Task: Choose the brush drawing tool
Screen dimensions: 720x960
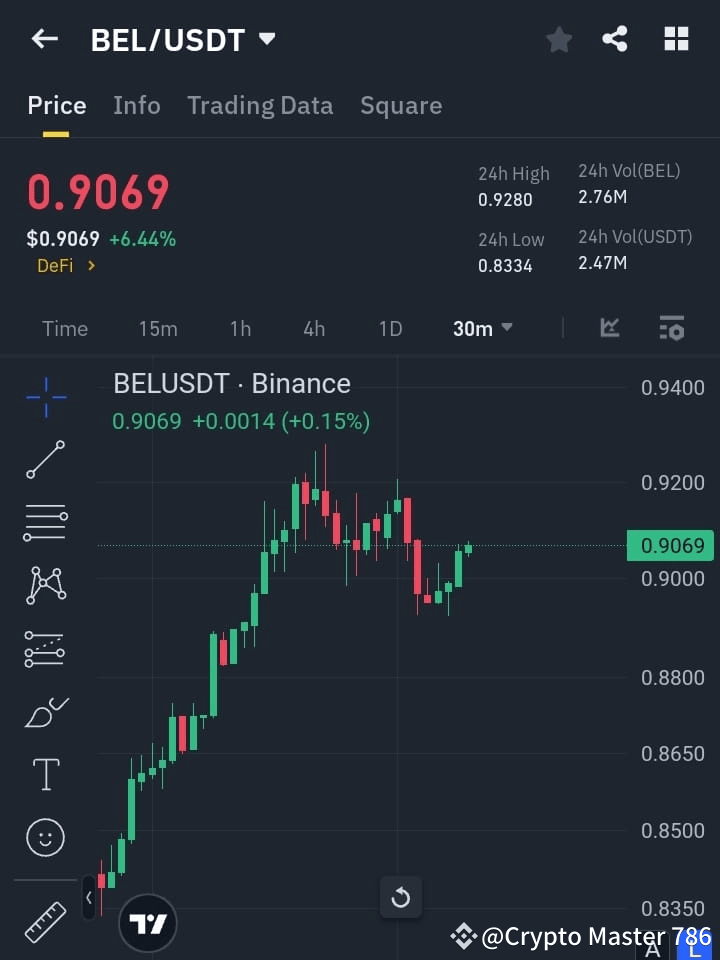Action: tap(45, 712)
